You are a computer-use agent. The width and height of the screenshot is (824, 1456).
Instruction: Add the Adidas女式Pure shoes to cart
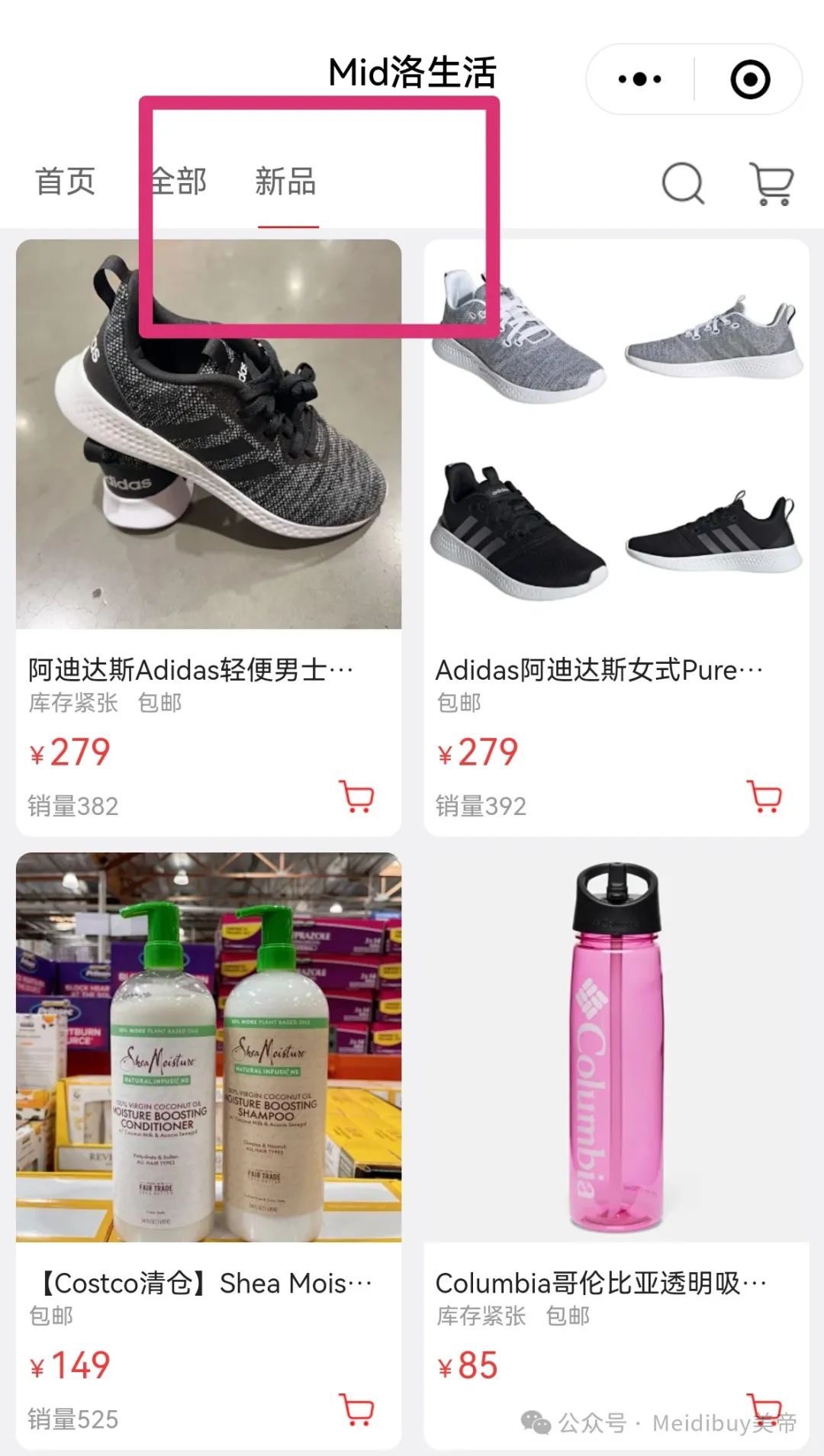pos(764,796)
